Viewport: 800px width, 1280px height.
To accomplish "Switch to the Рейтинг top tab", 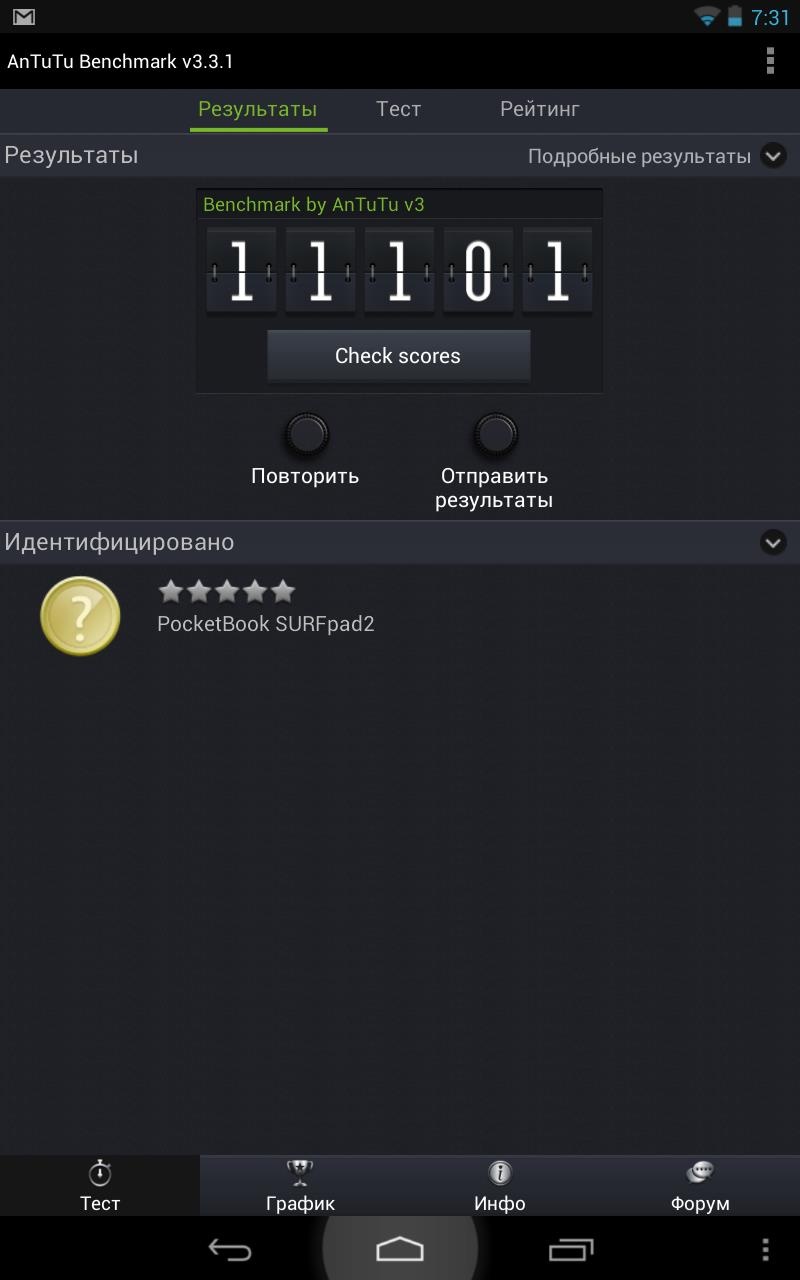I will tap(539, 109).
